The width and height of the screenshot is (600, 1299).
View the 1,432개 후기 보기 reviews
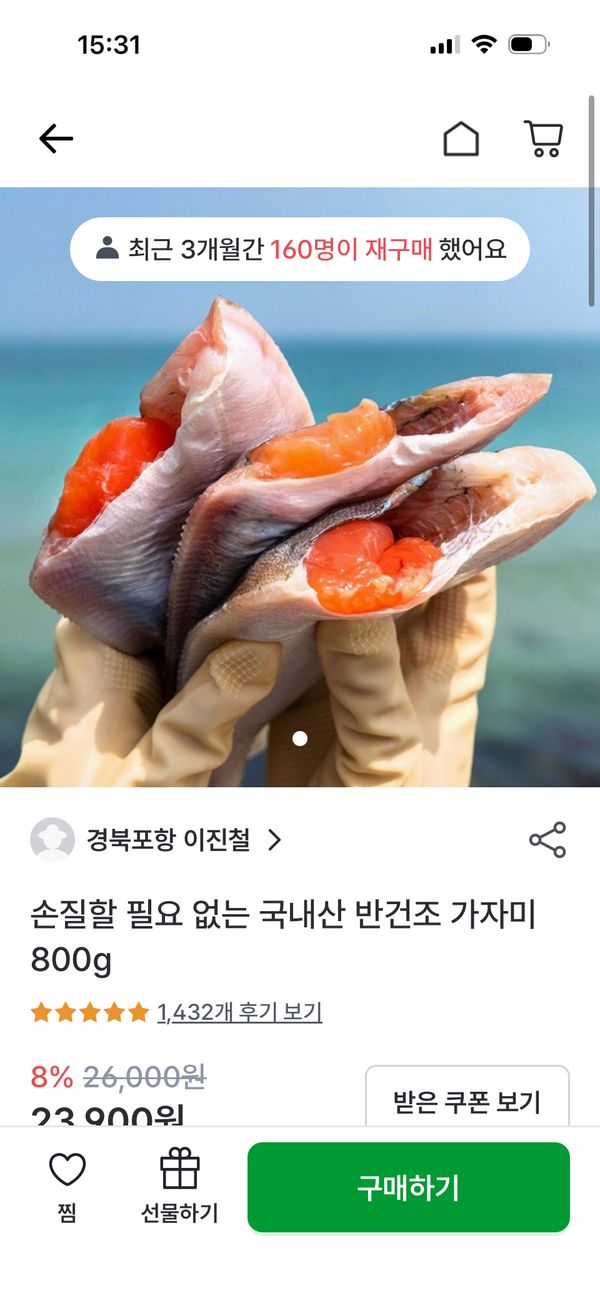239,1012
